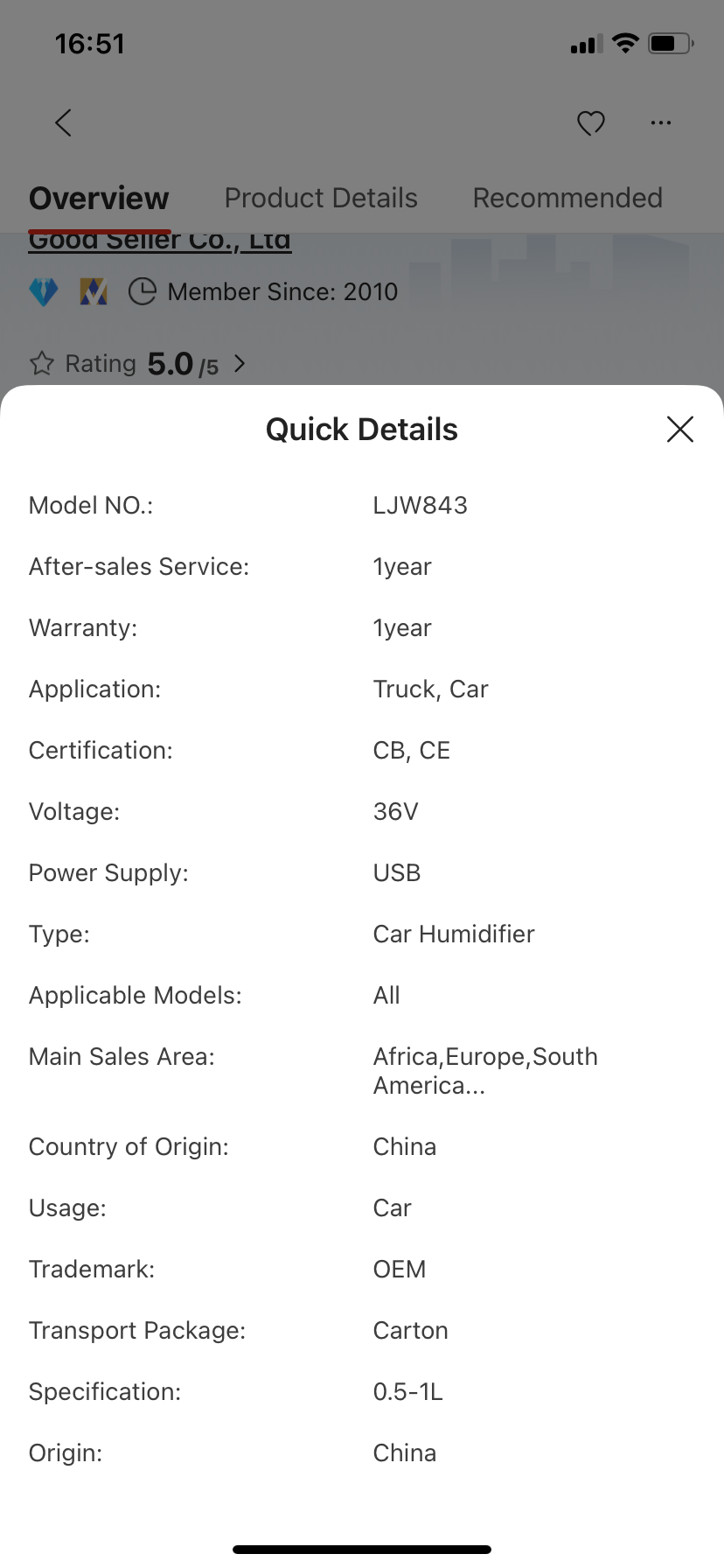The width and height of the screenshot is (724, 1568).
Task: Select the Overview tab
Action: 99,199
